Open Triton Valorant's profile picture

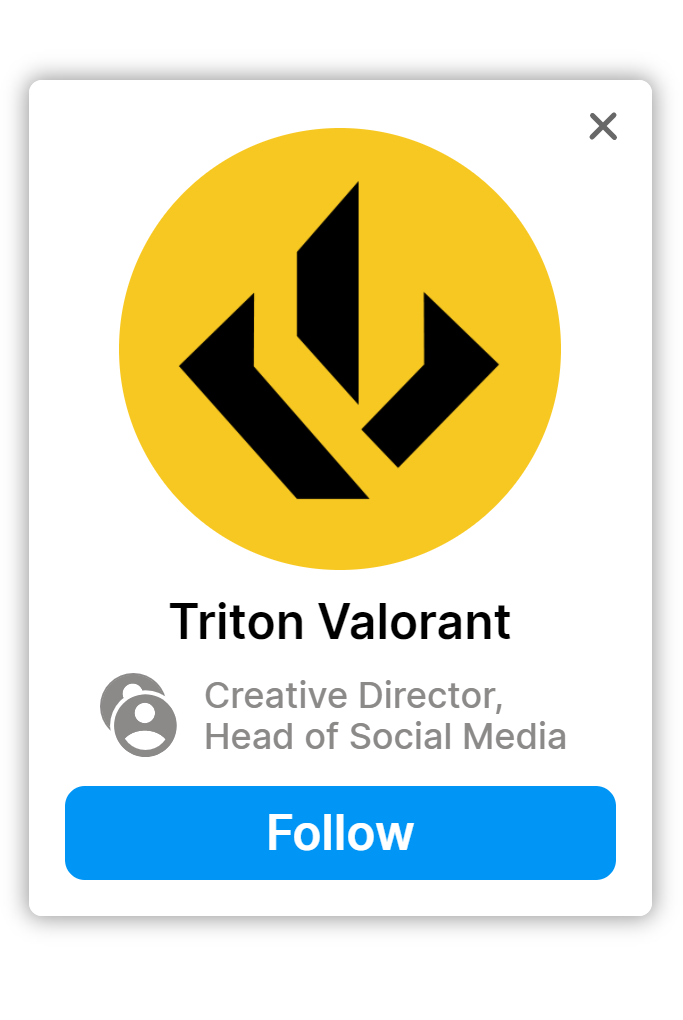(x=340, y=348)
